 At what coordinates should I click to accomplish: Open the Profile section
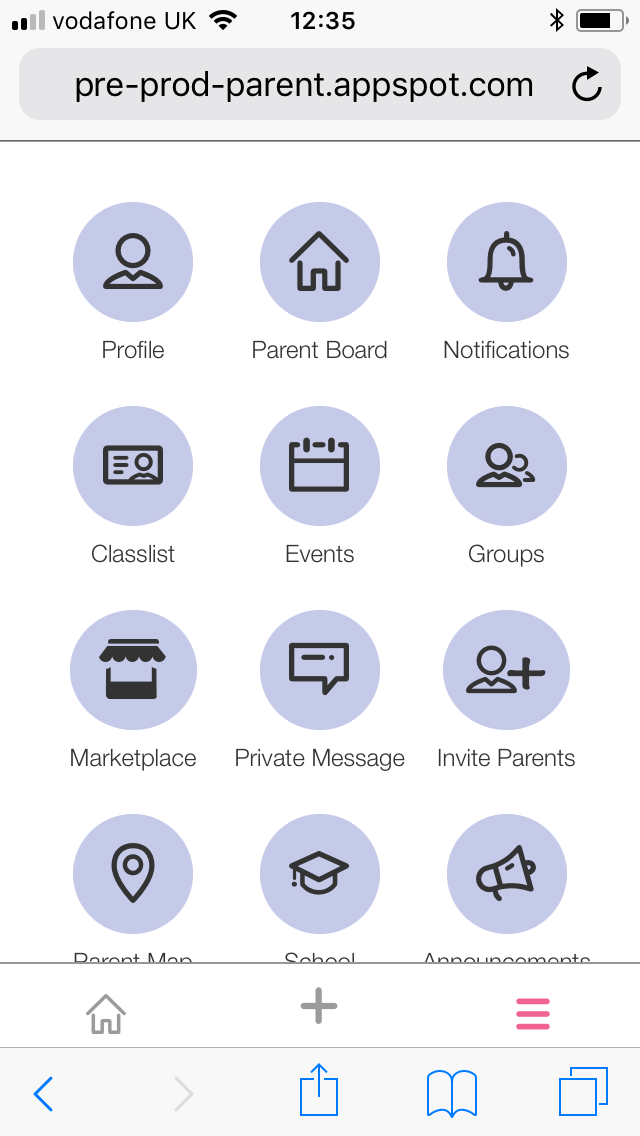click(133, 262)
